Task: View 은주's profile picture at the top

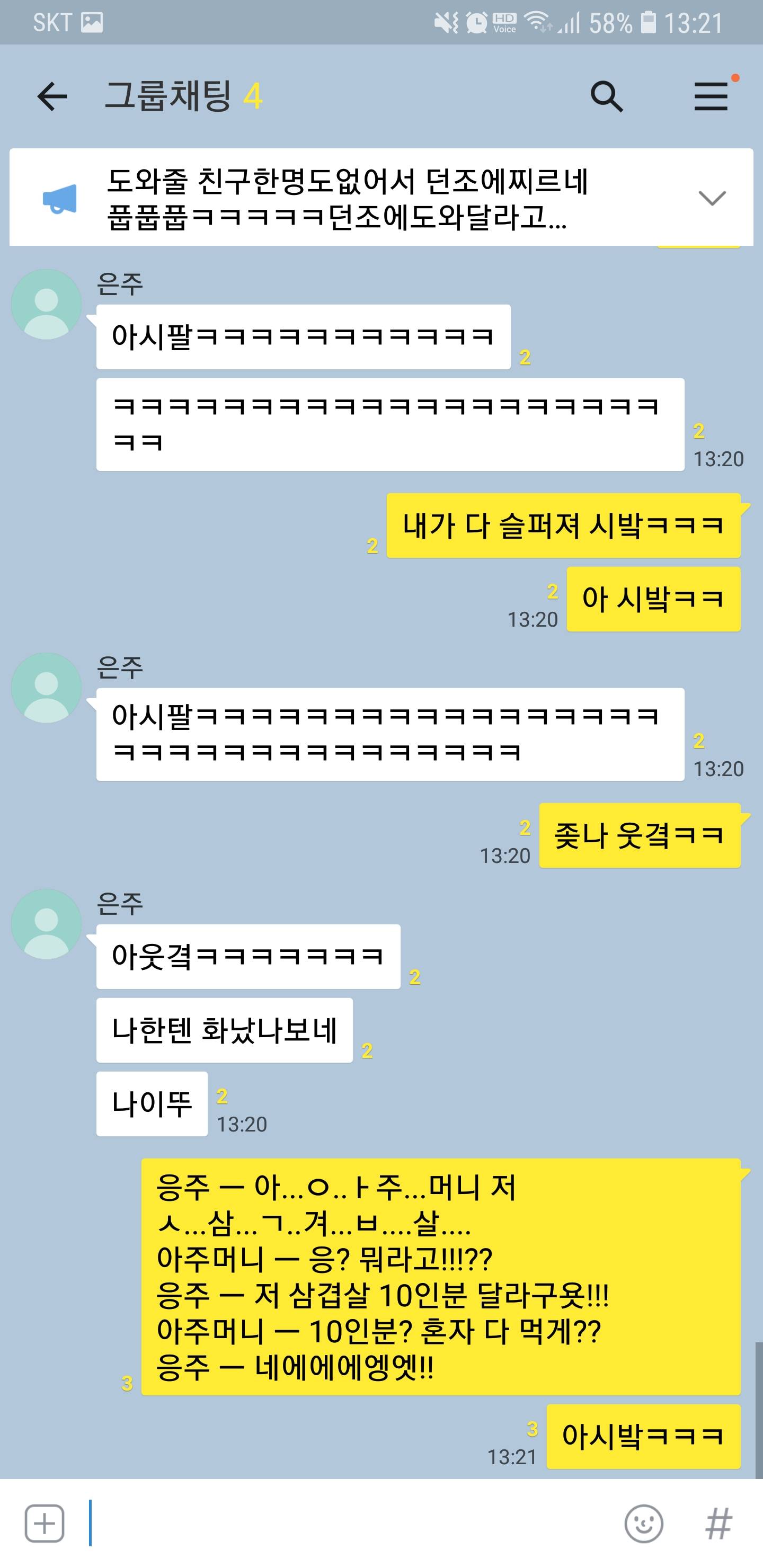Action: tap(47, 305)
